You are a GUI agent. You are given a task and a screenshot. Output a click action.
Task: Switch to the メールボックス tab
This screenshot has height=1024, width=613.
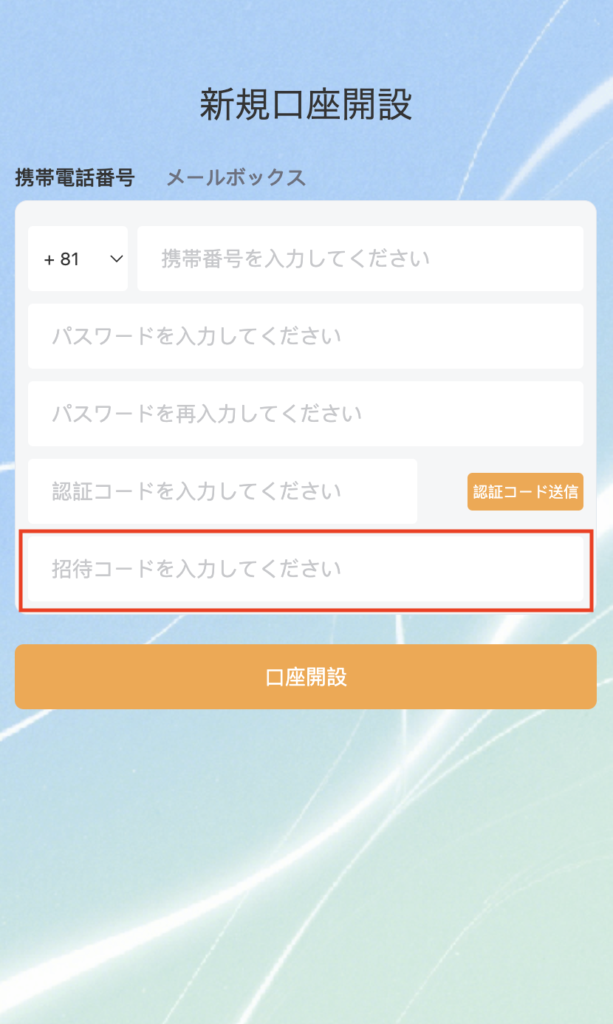235,178
